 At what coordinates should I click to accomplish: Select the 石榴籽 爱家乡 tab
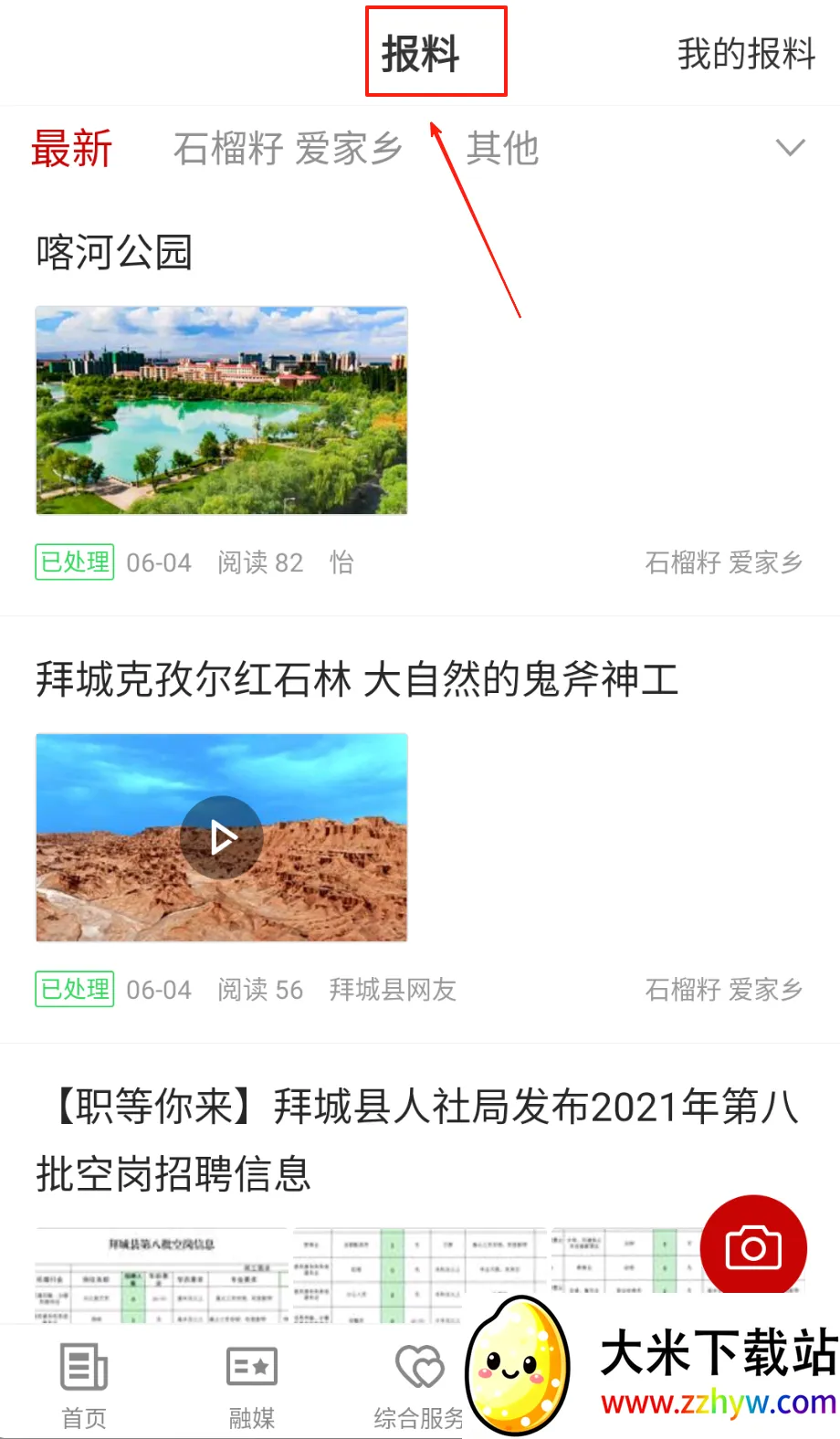click(288, 149)
